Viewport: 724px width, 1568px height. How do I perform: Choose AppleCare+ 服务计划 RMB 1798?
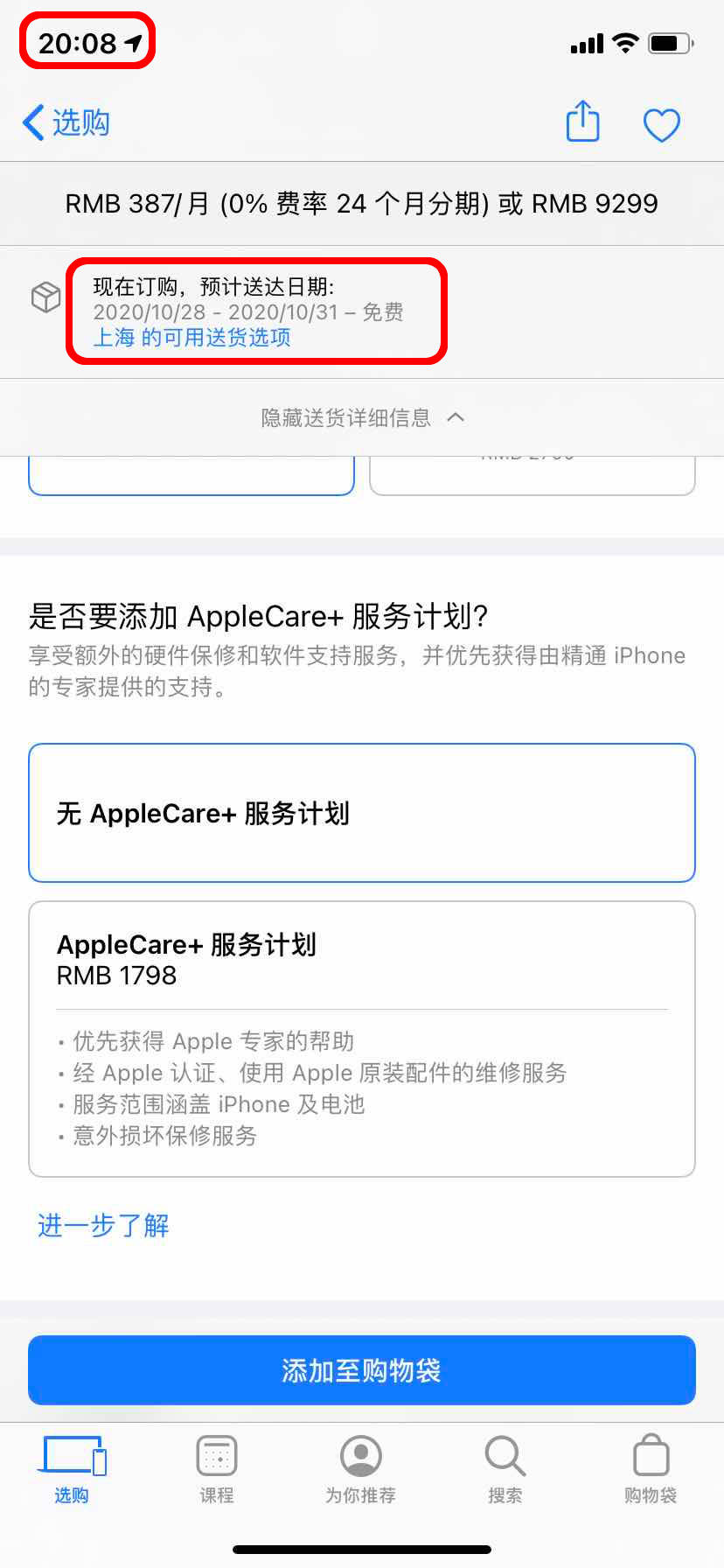[x=362, y=1039]
